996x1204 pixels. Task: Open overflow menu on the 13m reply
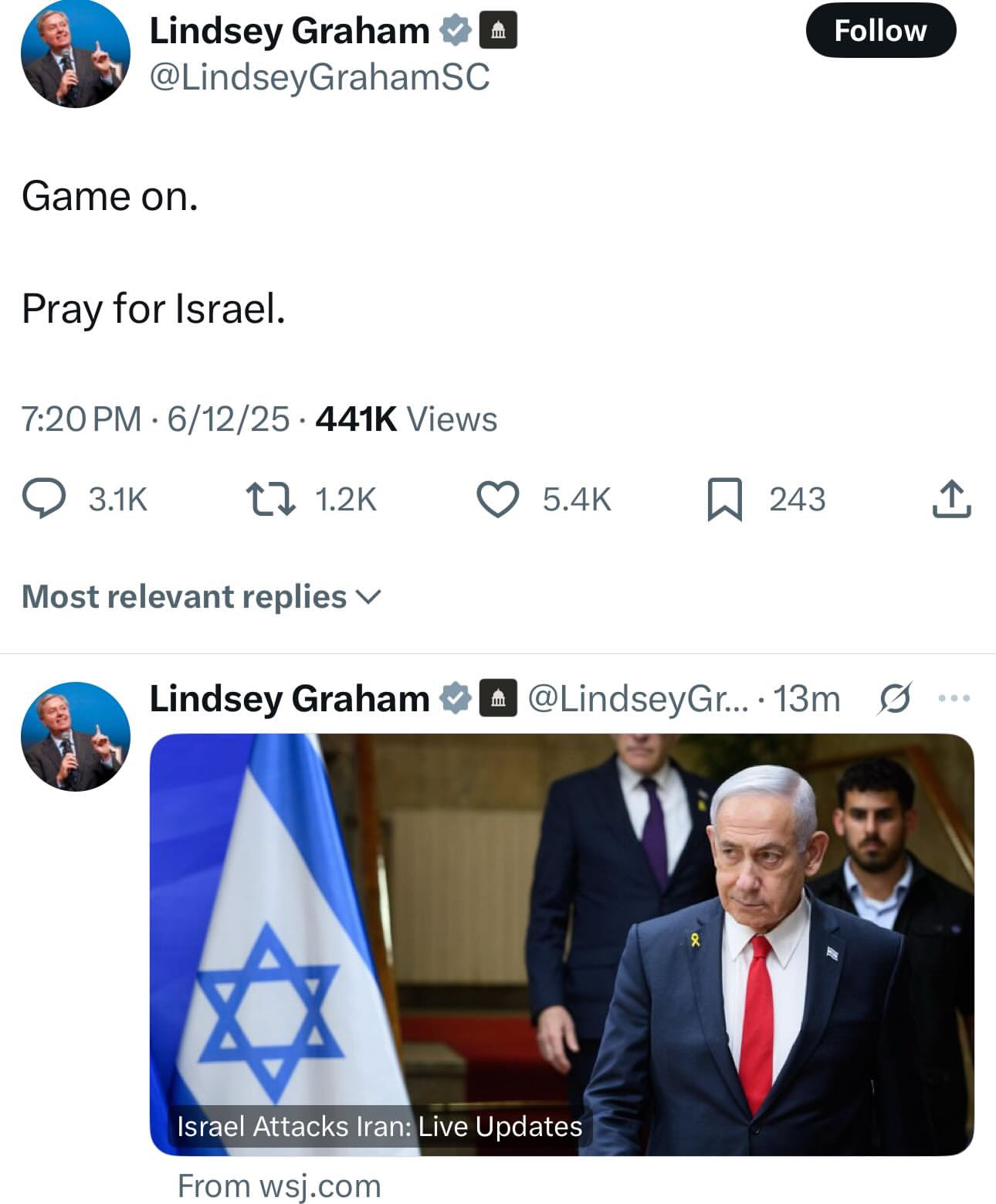point(954,699)
